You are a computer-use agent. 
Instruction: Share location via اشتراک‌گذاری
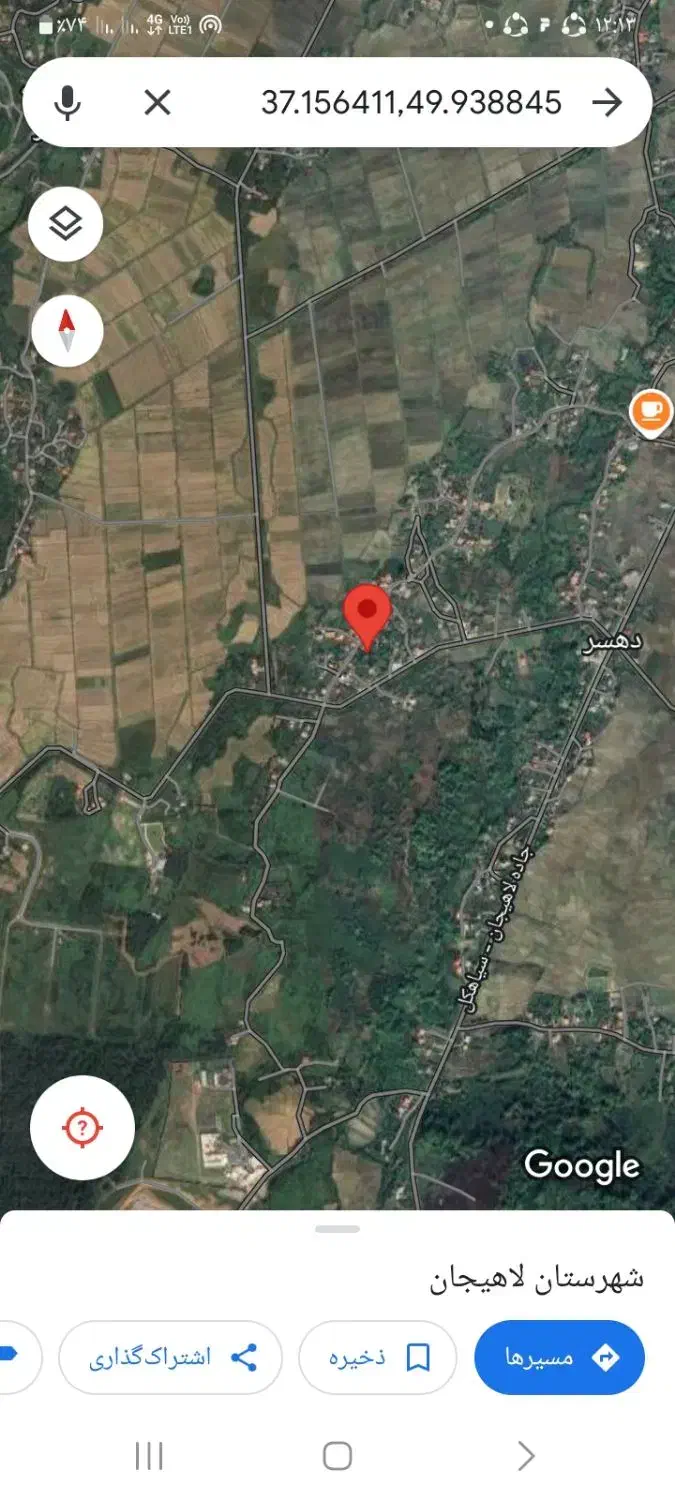point(171,1357)
